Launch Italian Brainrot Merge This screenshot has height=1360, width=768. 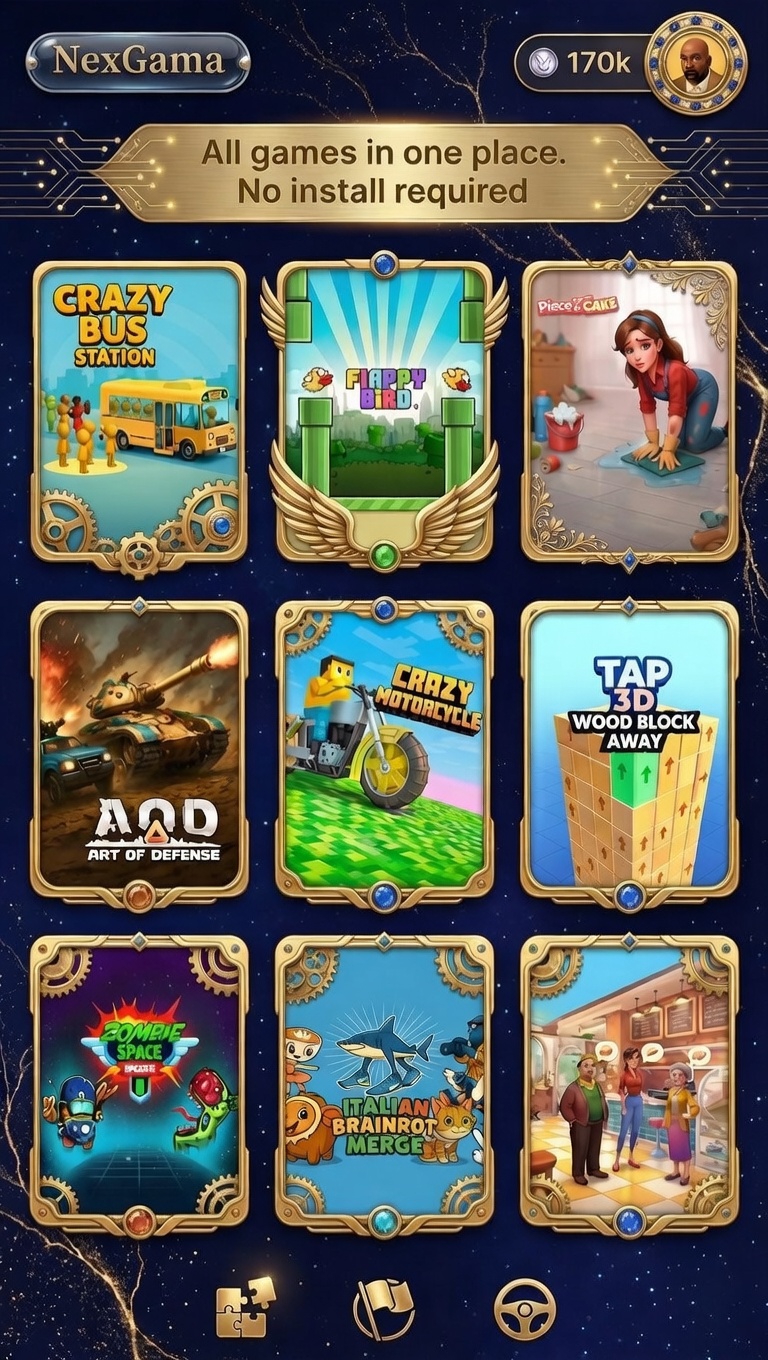click(x=384, y=1080)
